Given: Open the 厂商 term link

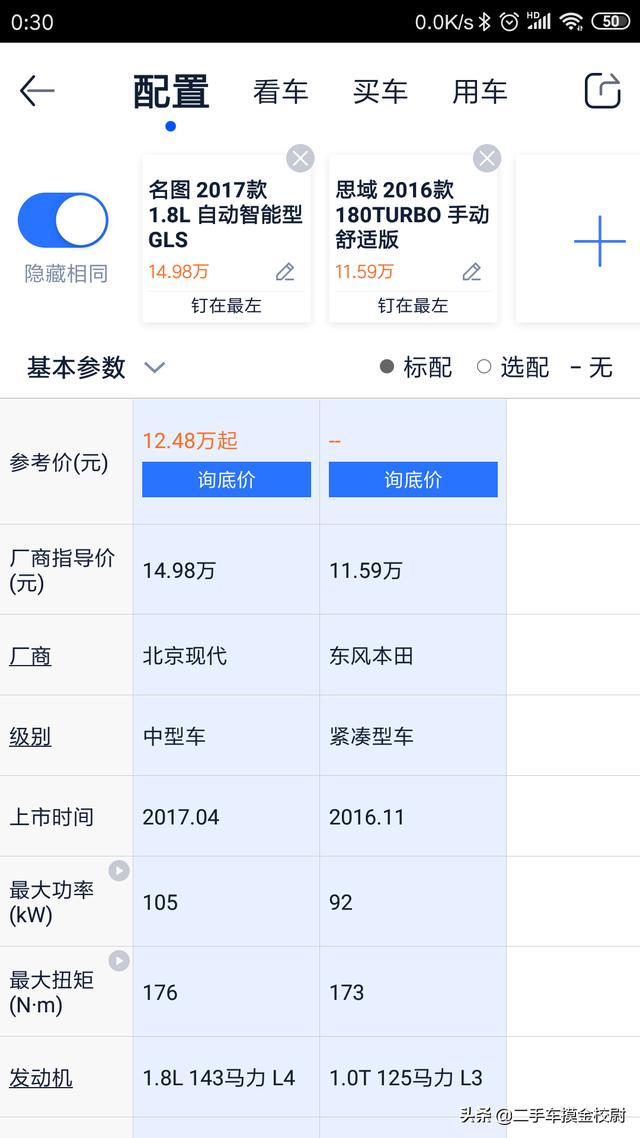Looking at the screenshot, I should [x=30, y=656].
